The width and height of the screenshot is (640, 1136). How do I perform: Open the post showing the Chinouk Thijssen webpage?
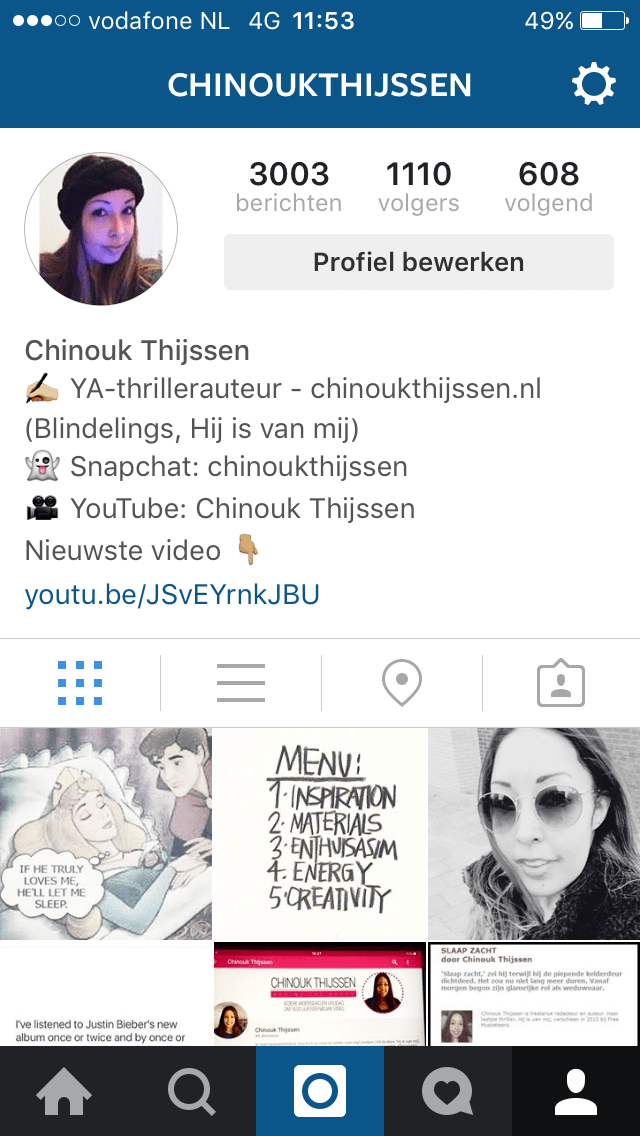click(320, 995)
